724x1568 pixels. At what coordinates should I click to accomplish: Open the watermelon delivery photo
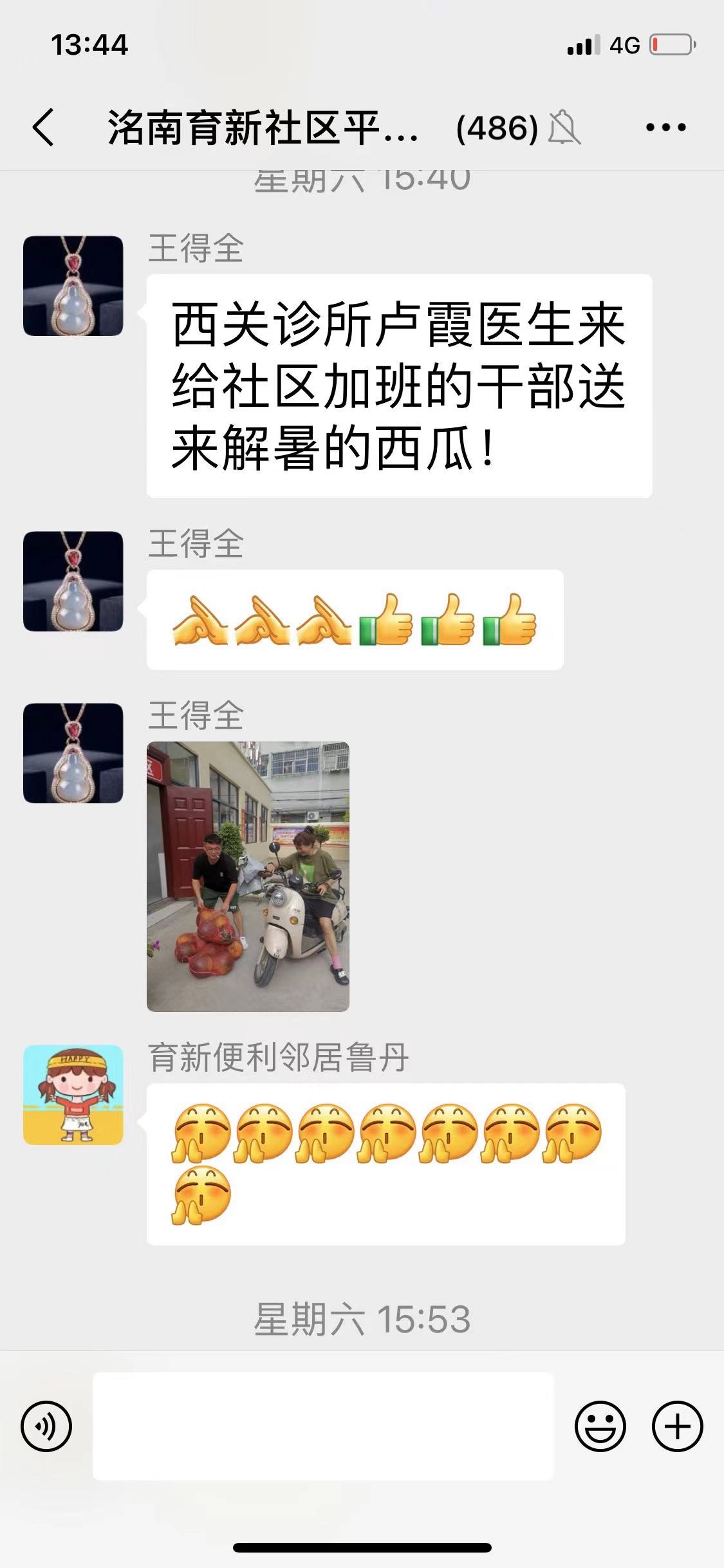coord(248,876)
